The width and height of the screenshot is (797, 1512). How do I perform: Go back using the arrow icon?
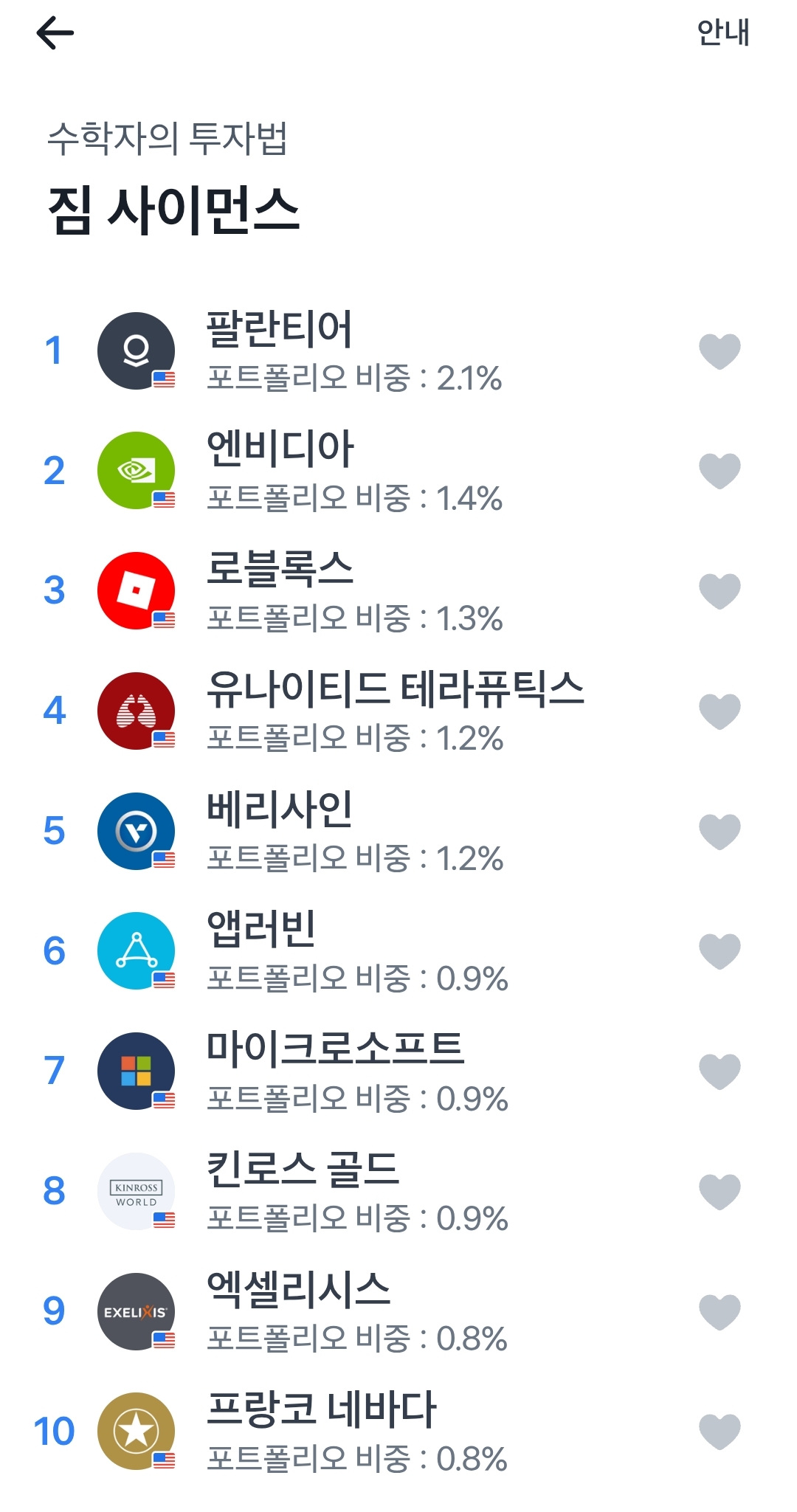tap(55, 33)
